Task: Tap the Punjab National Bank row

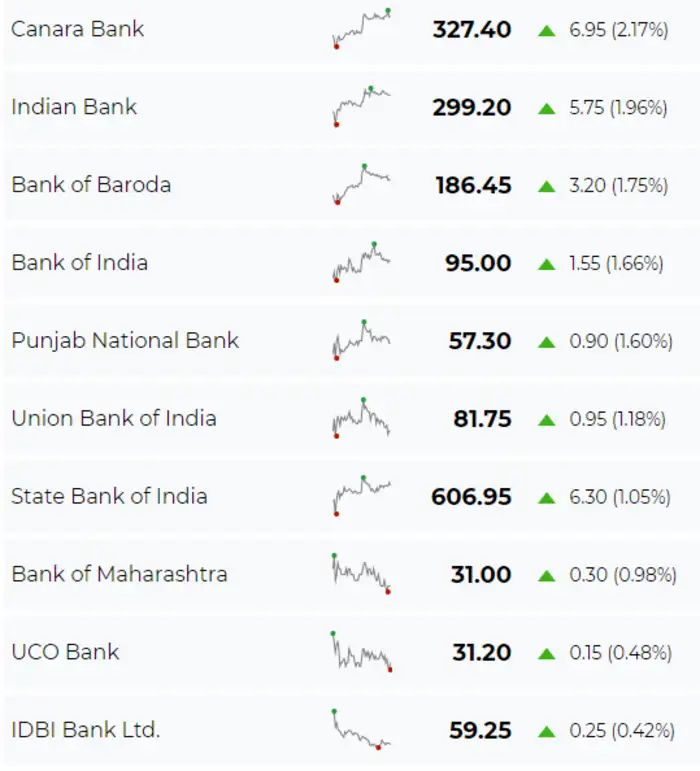Action: 125,341
